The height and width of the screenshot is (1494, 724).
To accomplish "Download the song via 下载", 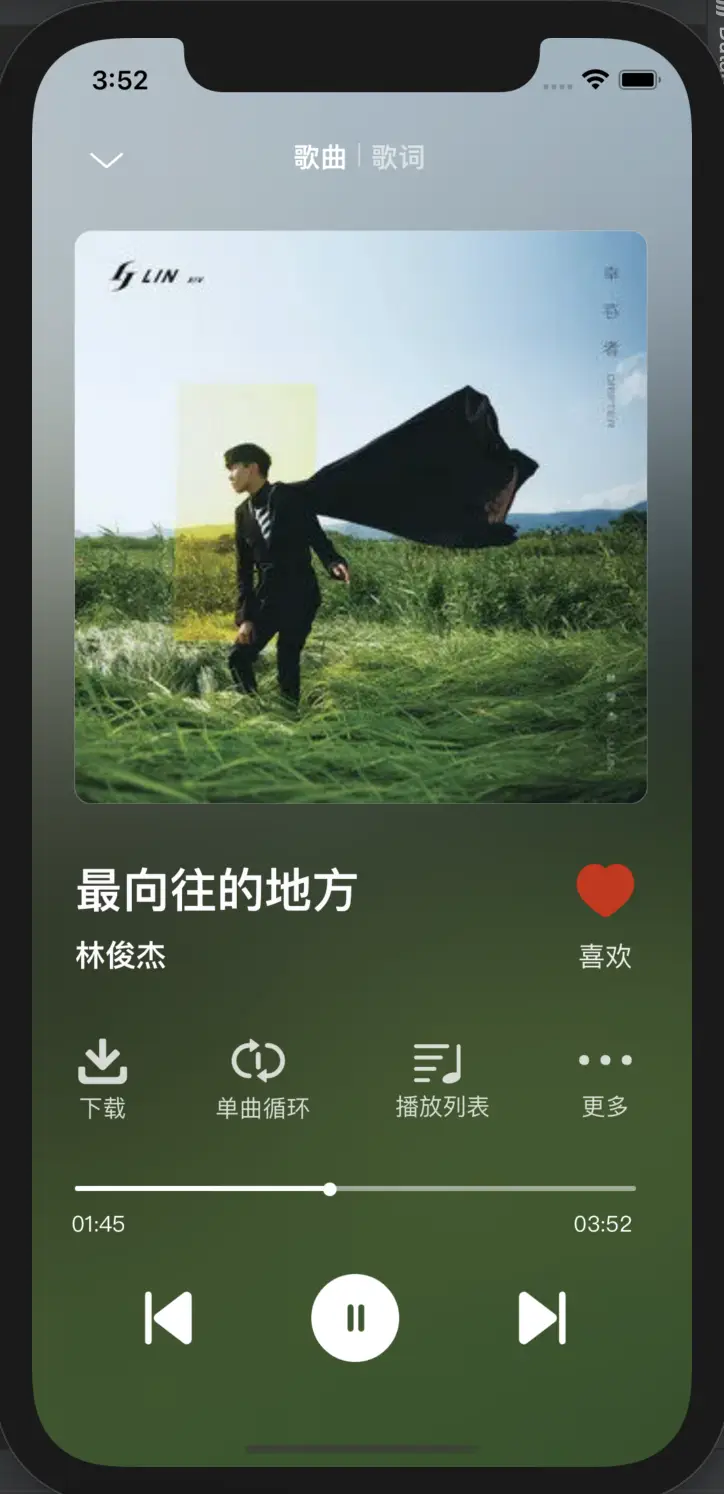I will pos(102,1080).
